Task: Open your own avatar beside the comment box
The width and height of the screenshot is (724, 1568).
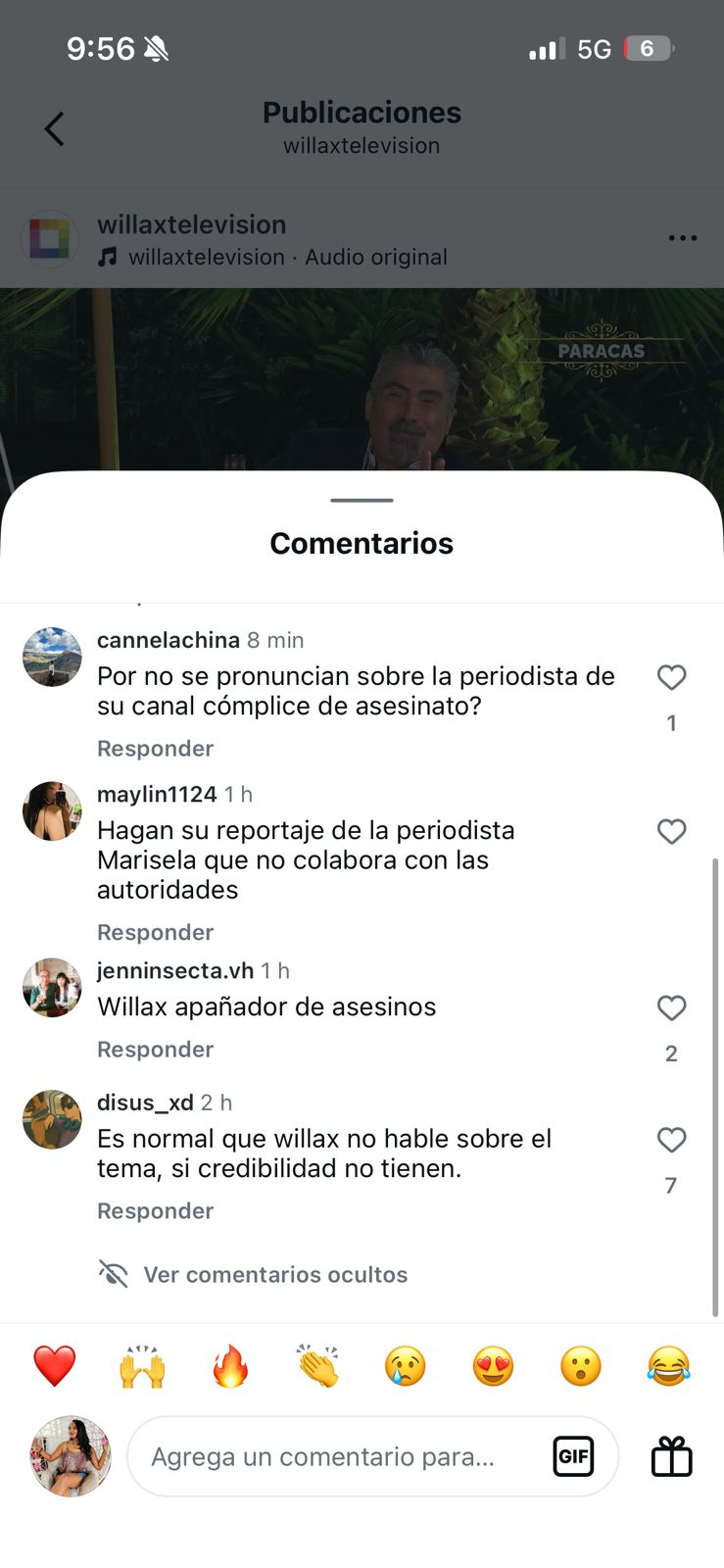Action: [x=70, y=1456]
